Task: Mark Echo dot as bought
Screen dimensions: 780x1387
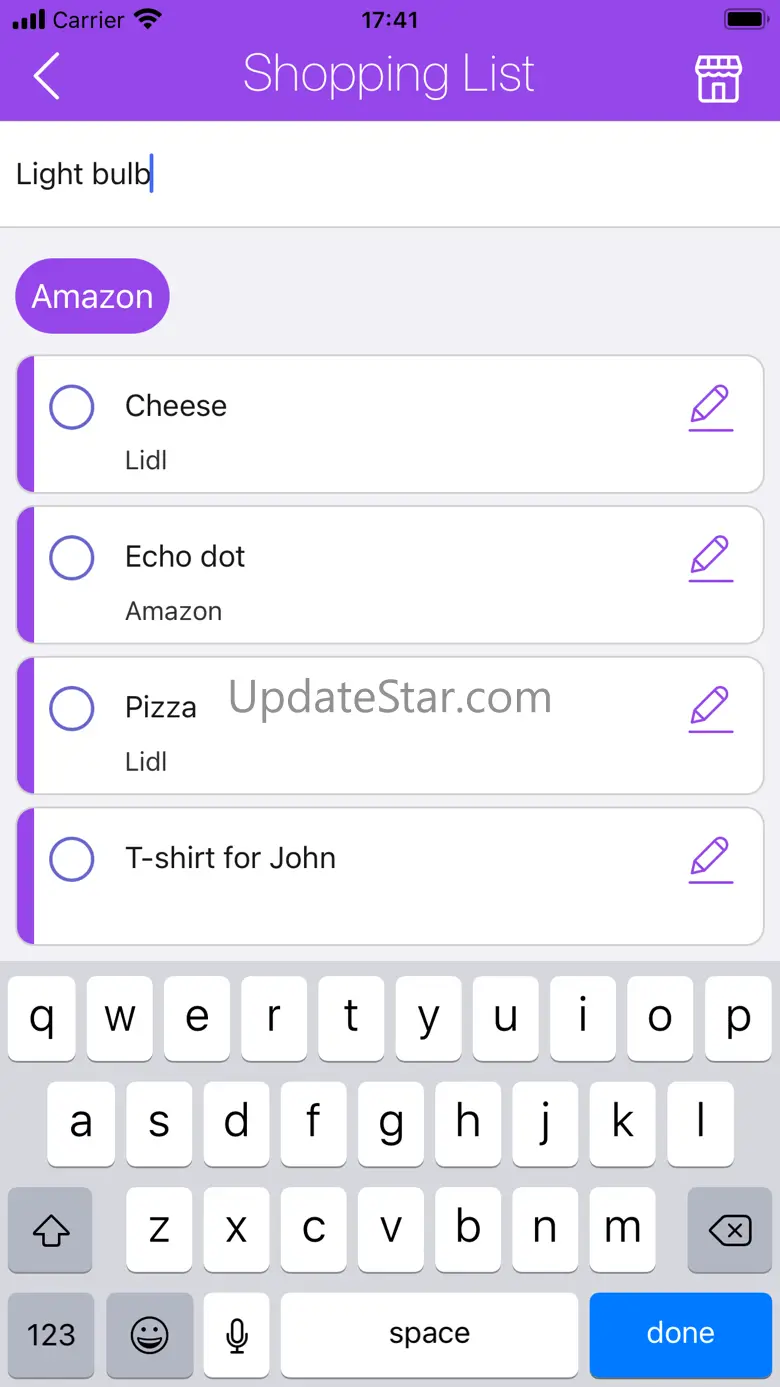Action: point(72,558)
